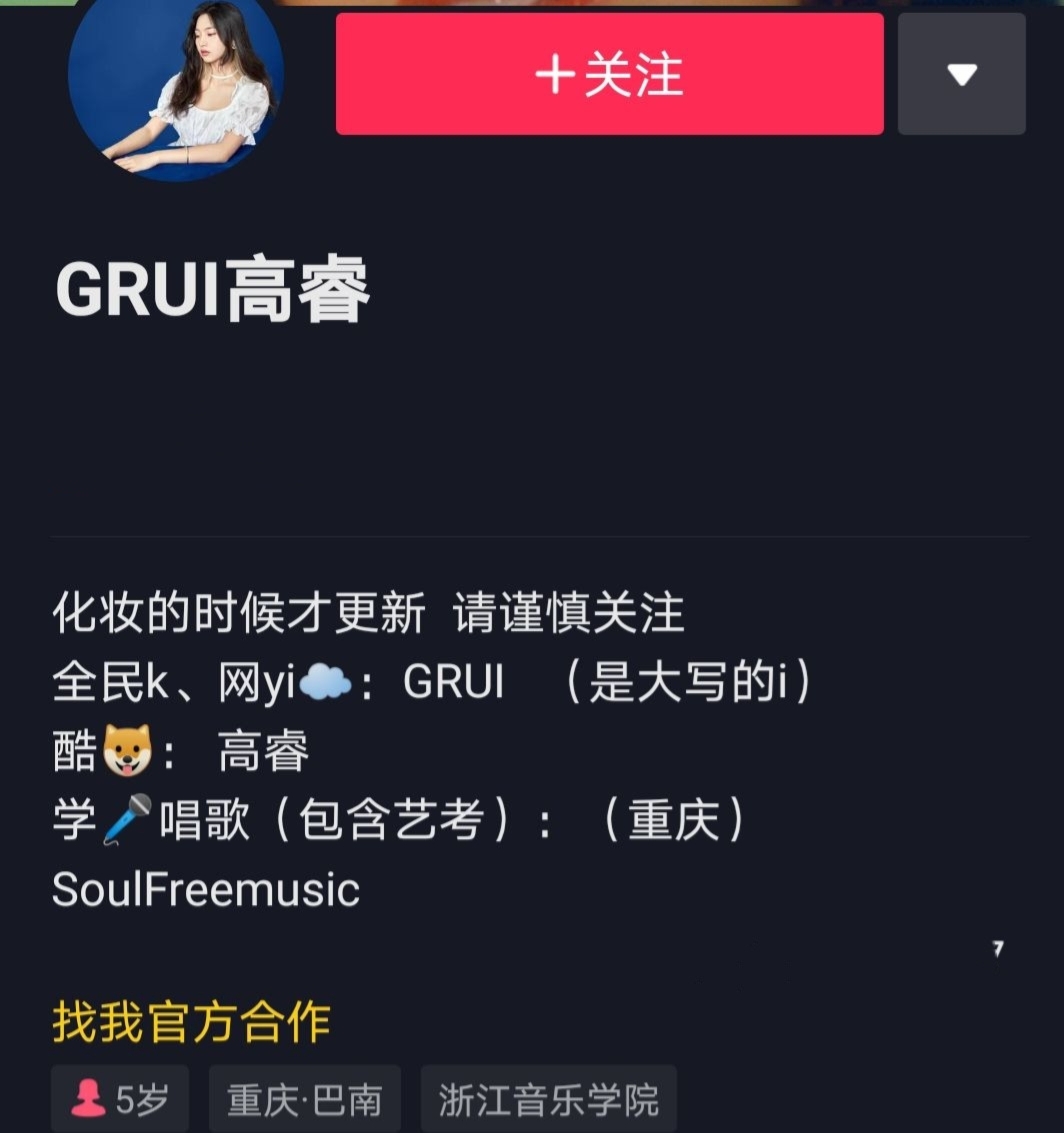The image size is (1064, 1133).
Task: Click the dog emoji after 酷
Action: coord(124,747)
